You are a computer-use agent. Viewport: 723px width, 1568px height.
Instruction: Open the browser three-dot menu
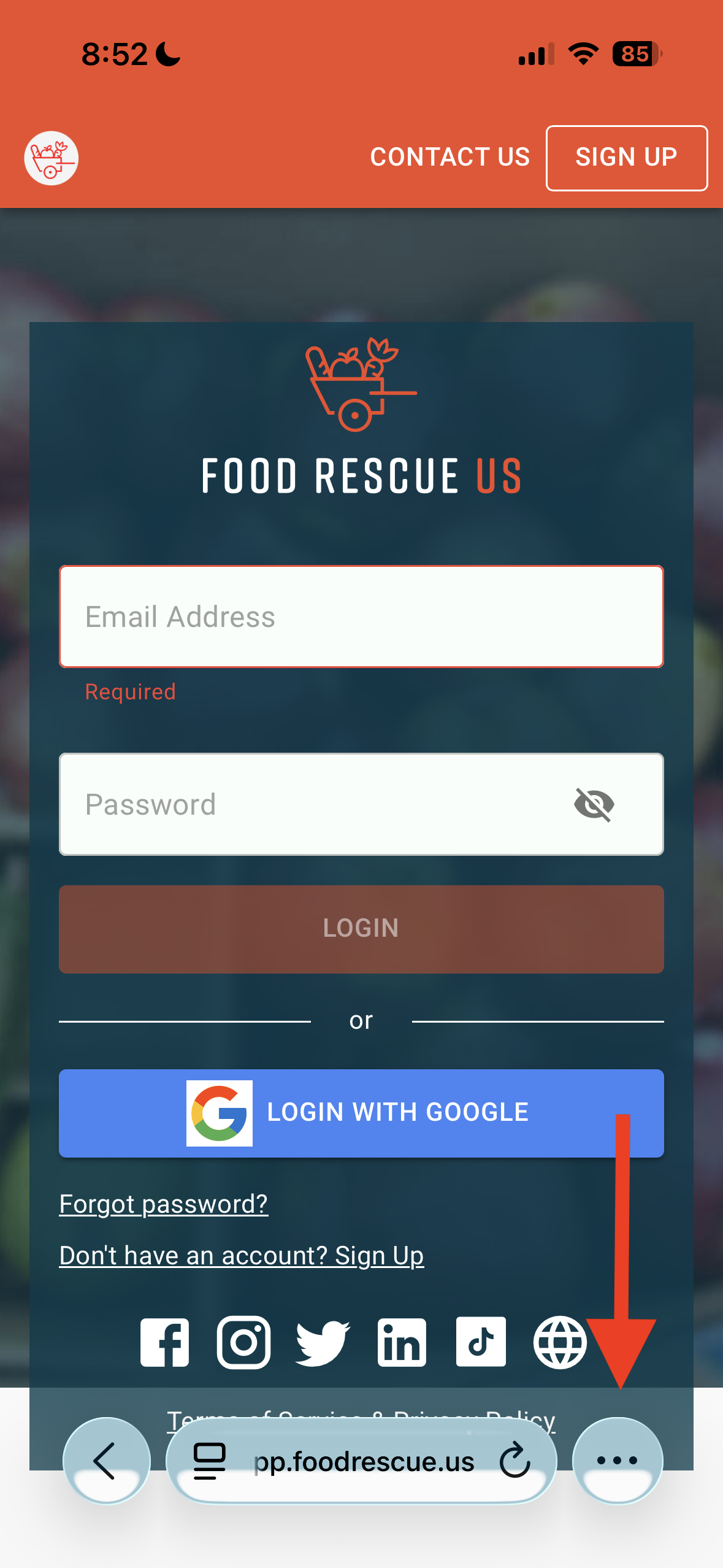point(618,1461)
